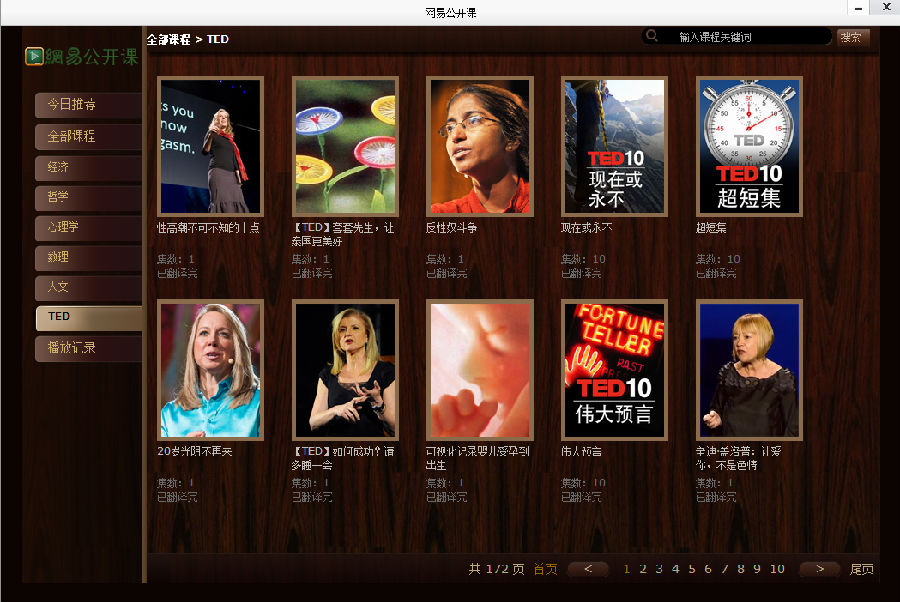This screenshot has width=900, height=602.
Task: Jump to the last page 尾页
Action: click(x=862, y=569)
